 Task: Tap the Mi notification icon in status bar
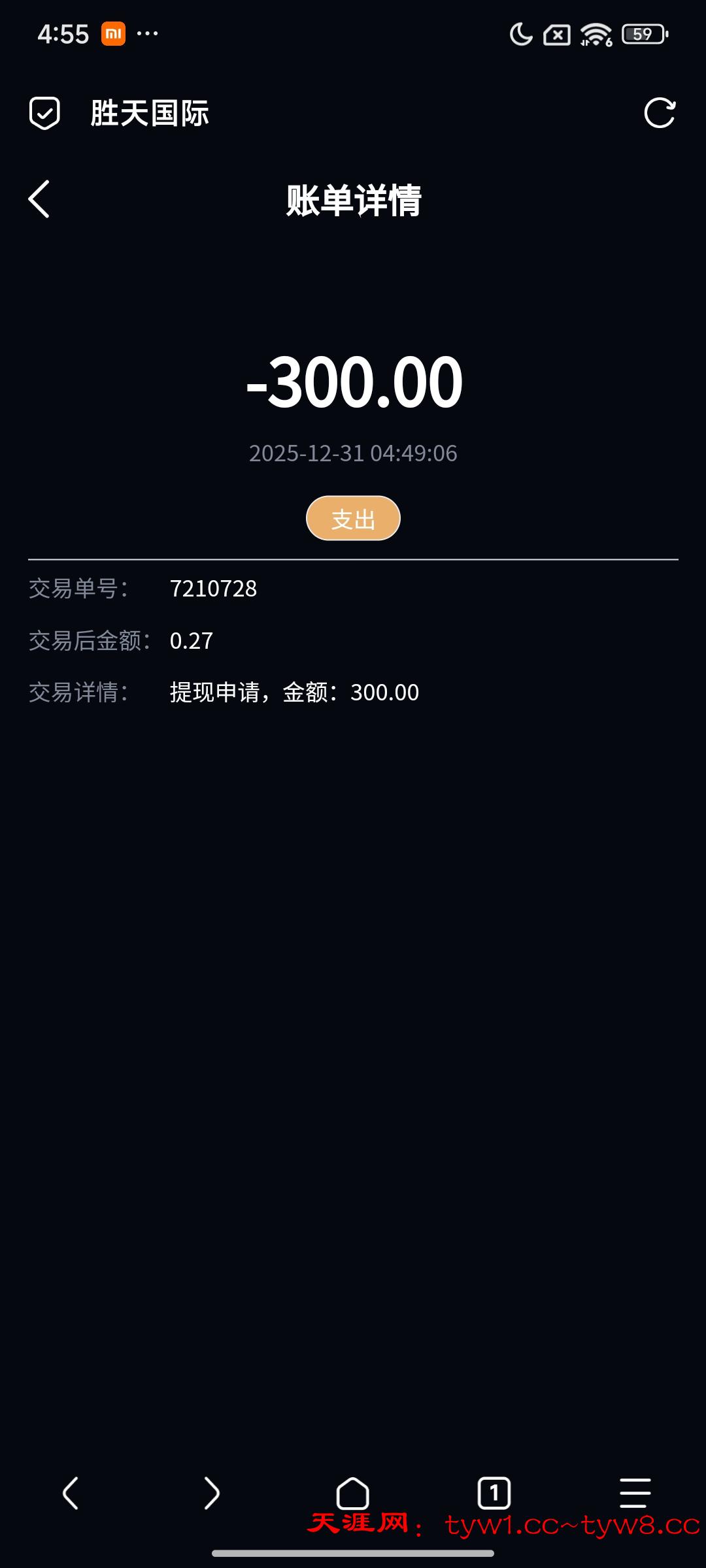pos(112,34)
